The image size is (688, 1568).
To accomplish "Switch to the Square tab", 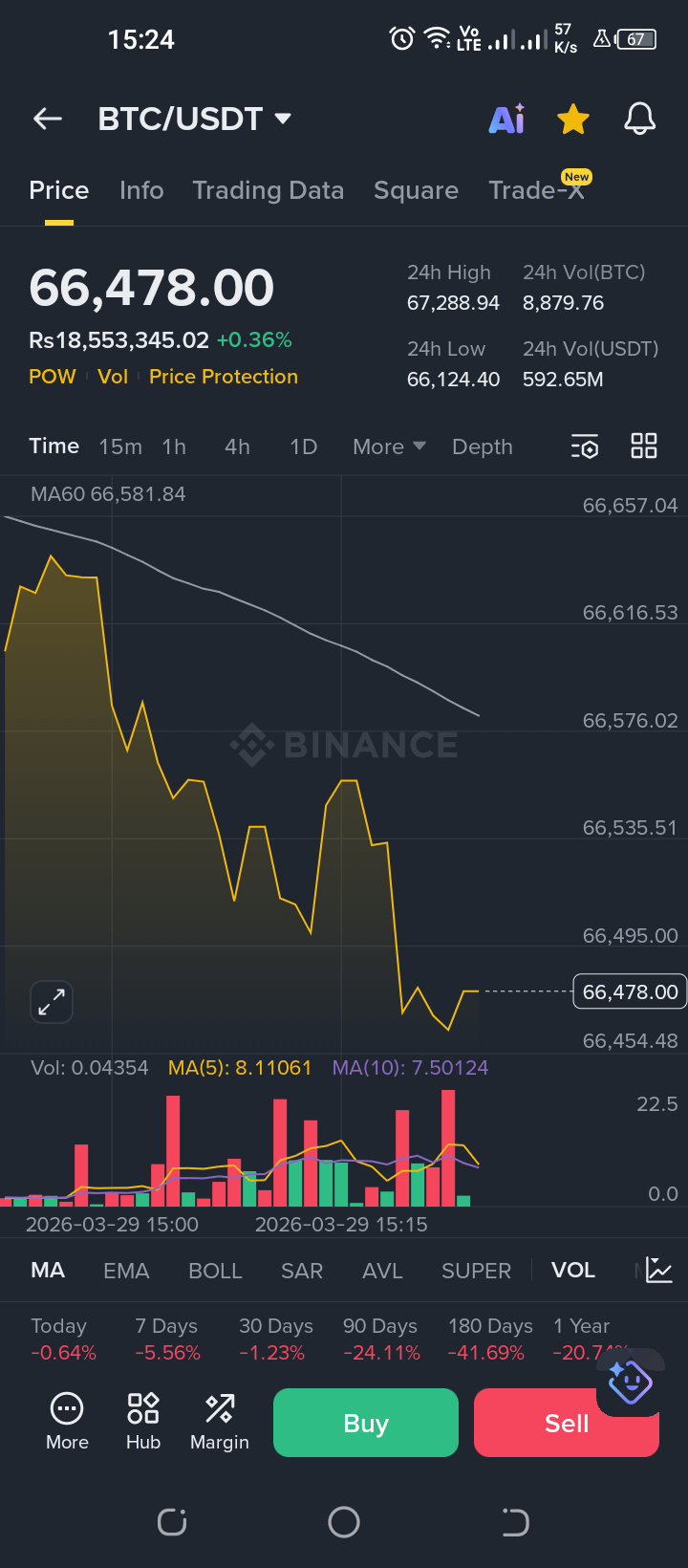I will click(x=416, y=190).
